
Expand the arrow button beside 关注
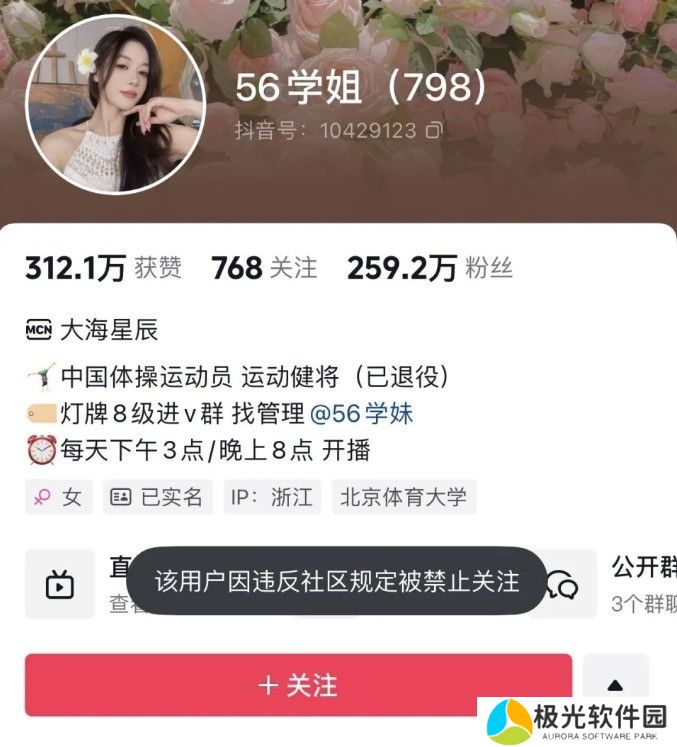pyautogui.click(x=615, y=685)
